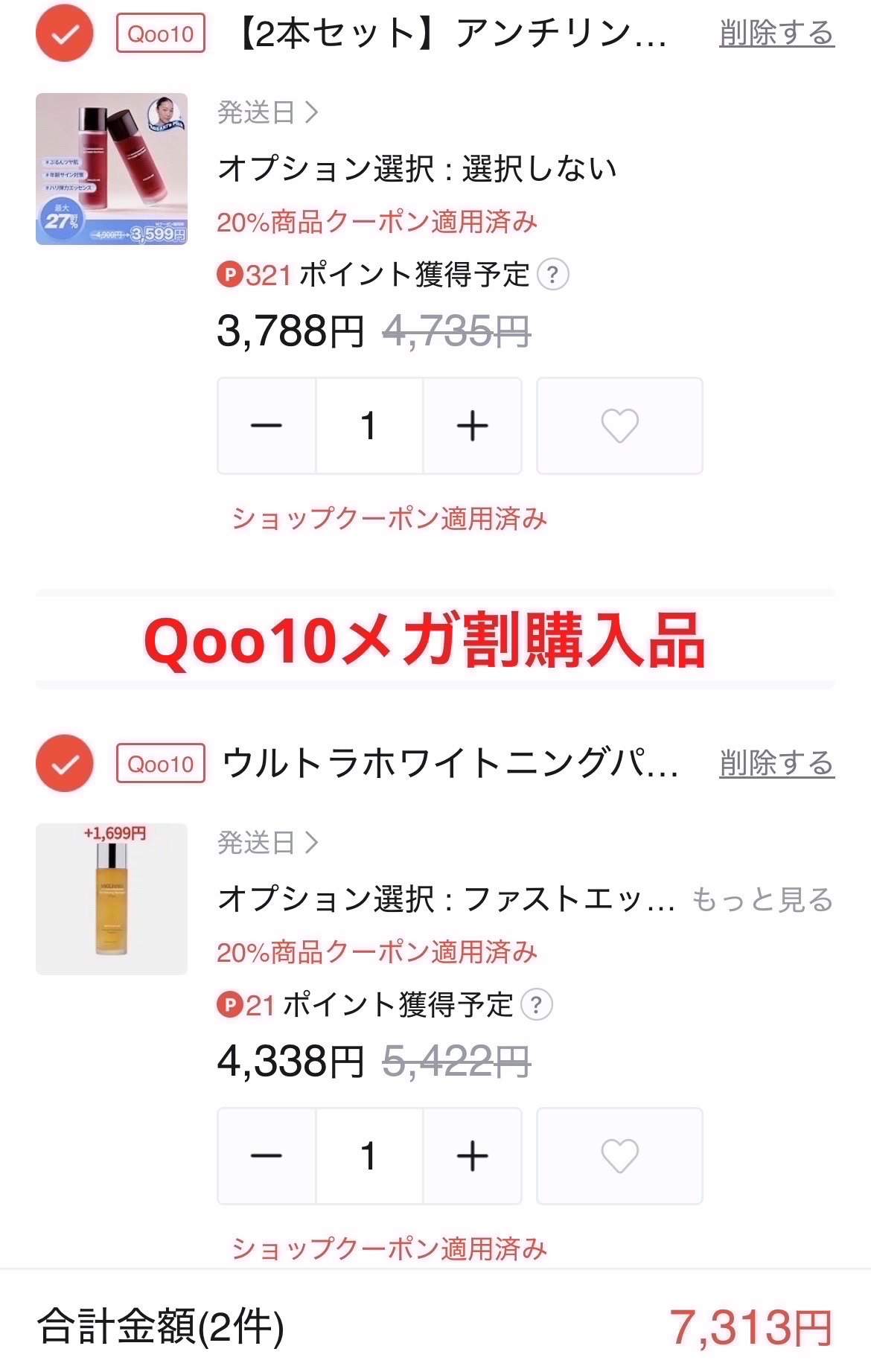Add the 4,338円 item to wishlist

[619, 1156]
